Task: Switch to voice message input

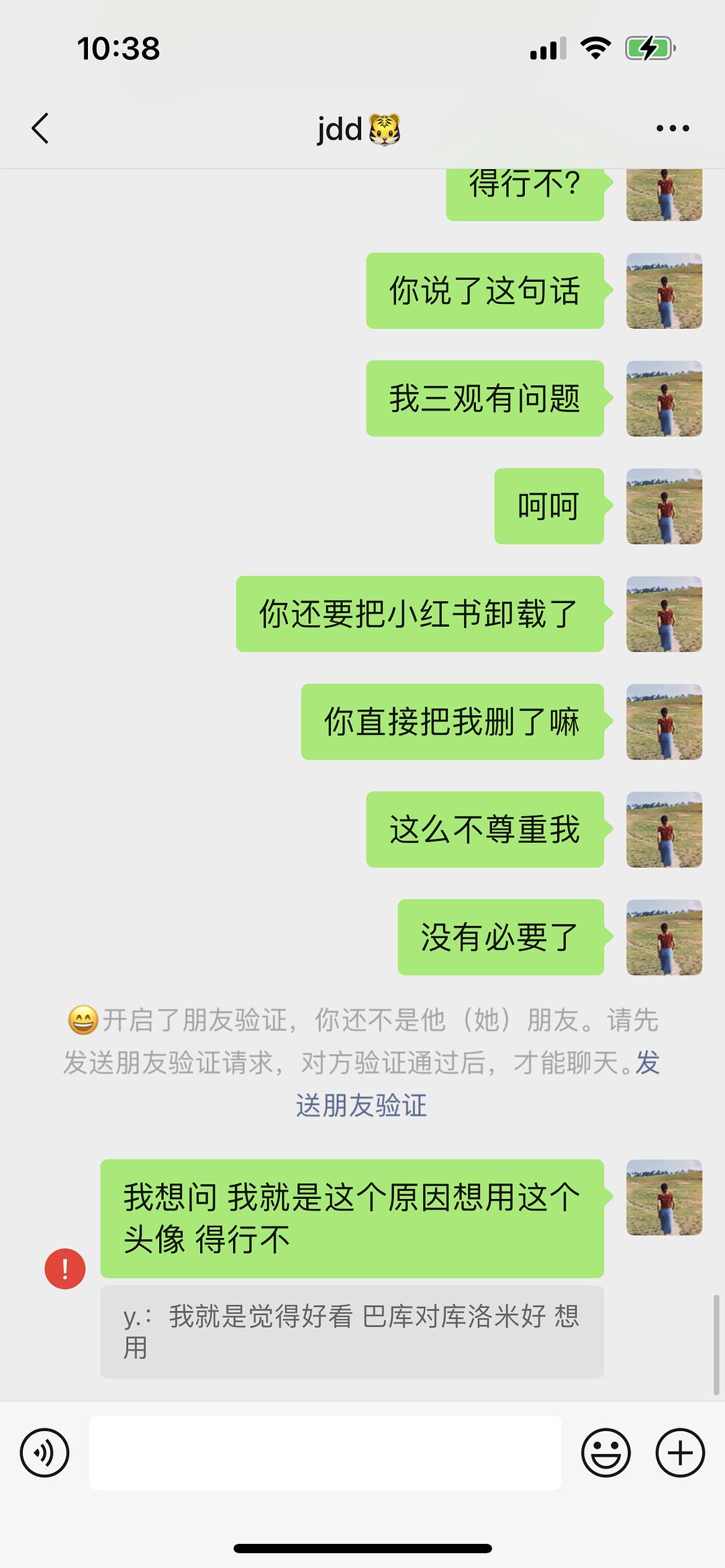Action: [44, 1453]
